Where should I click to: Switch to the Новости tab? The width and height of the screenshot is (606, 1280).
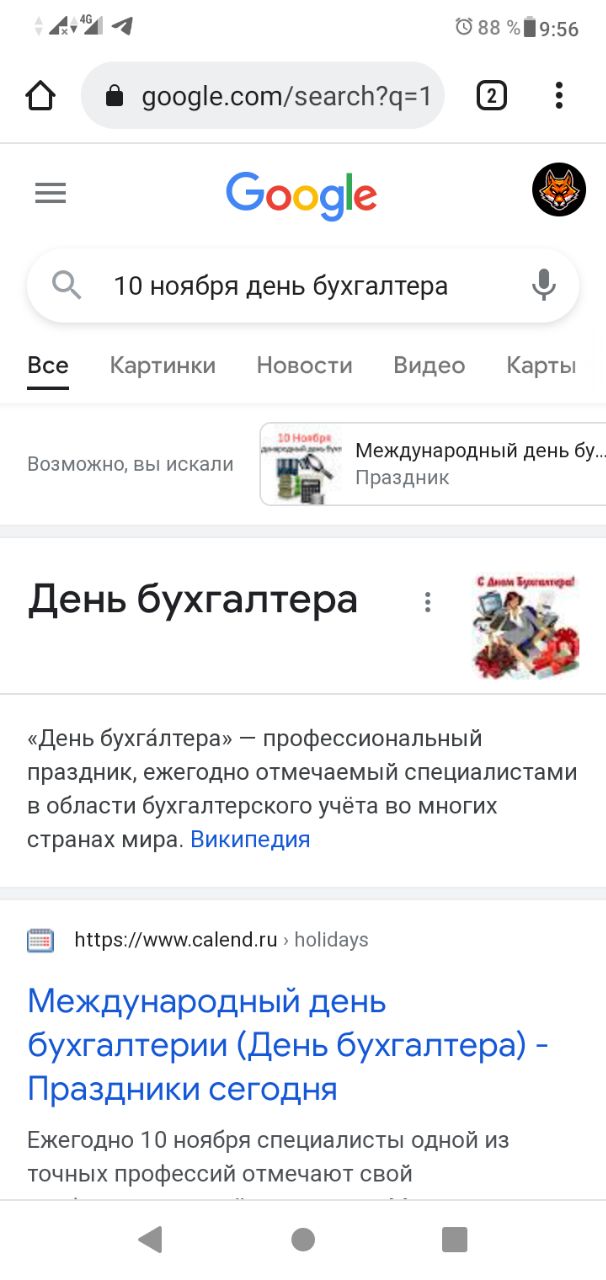coord(304,365)
